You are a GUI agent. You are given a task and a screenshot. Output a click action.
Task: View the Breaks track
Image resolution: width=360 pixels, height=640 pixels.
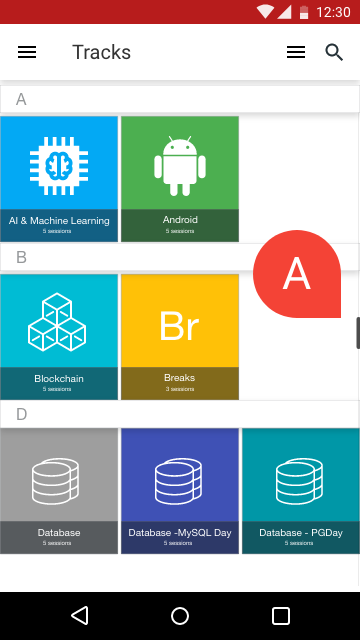coord(180,337)
